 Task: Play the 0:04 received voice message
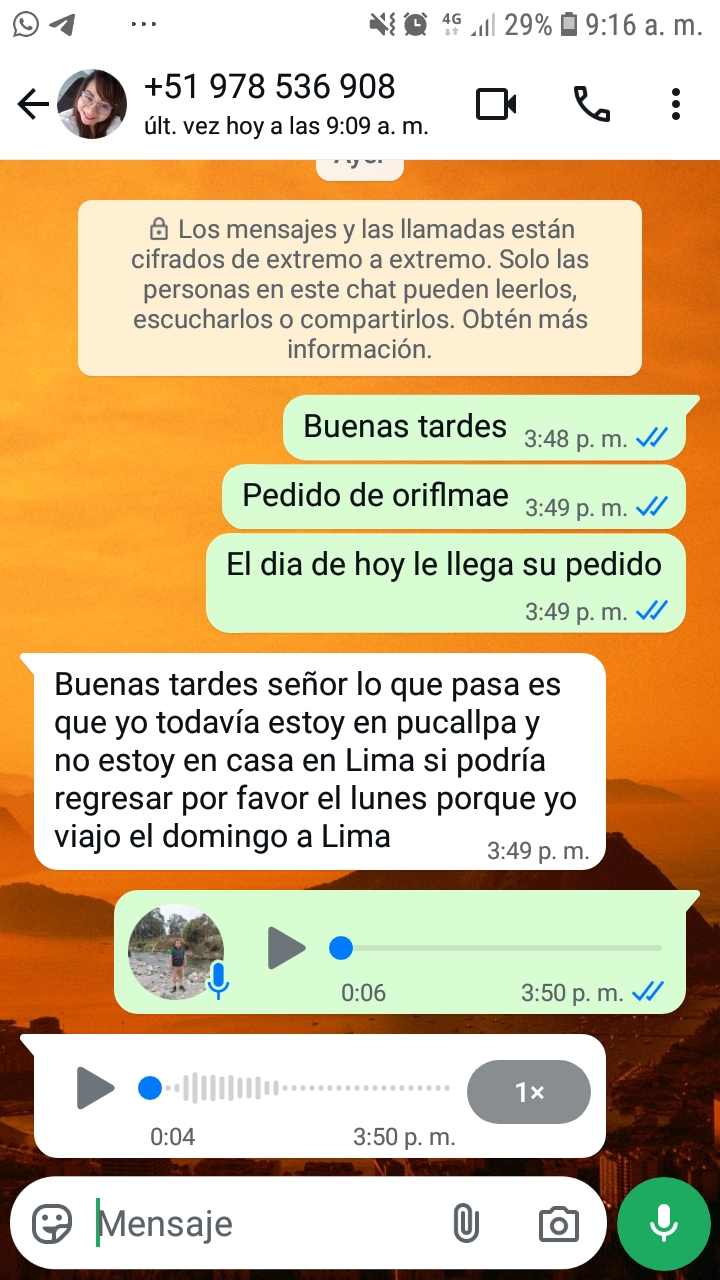96,1087
